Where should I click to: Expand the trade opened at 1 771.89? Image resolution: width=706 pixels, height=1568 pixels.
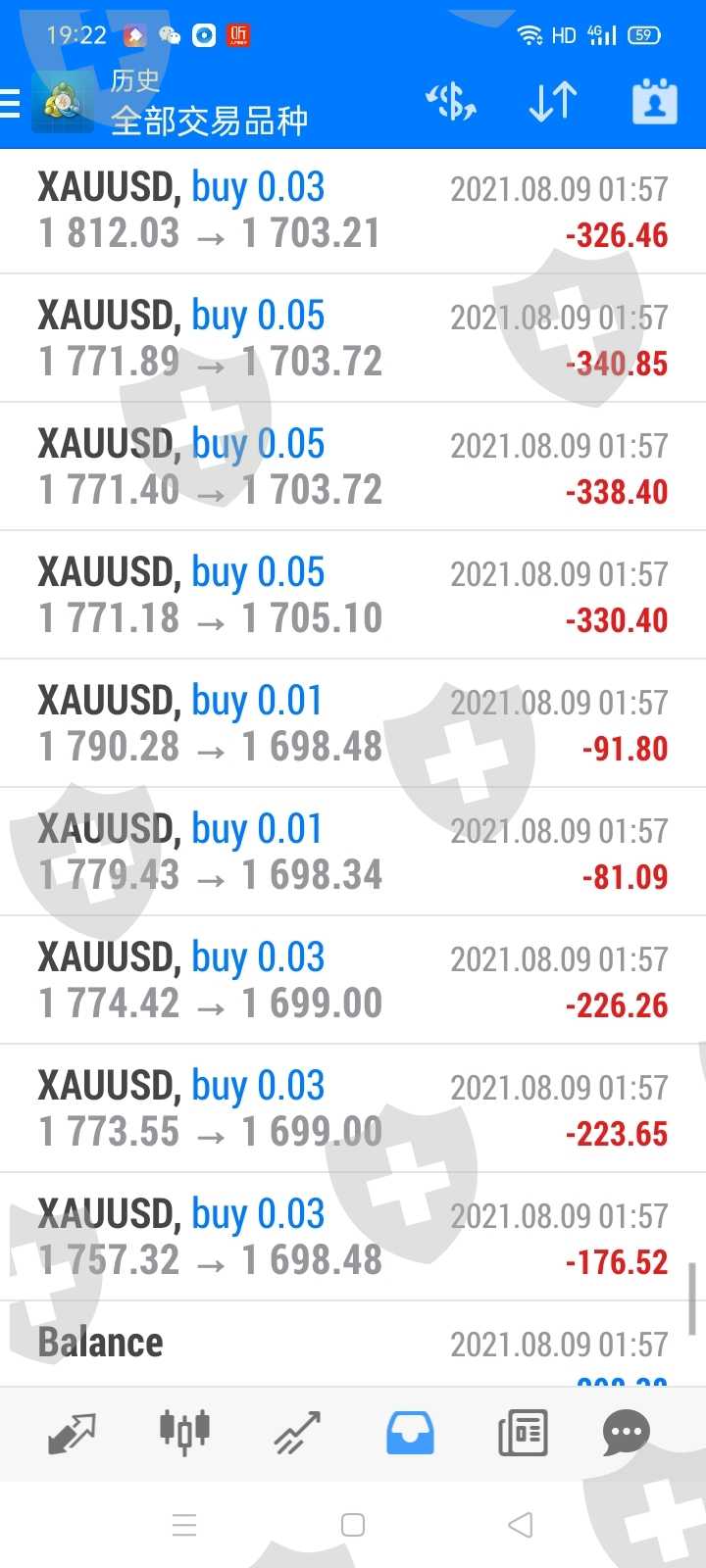click(353, 339)
